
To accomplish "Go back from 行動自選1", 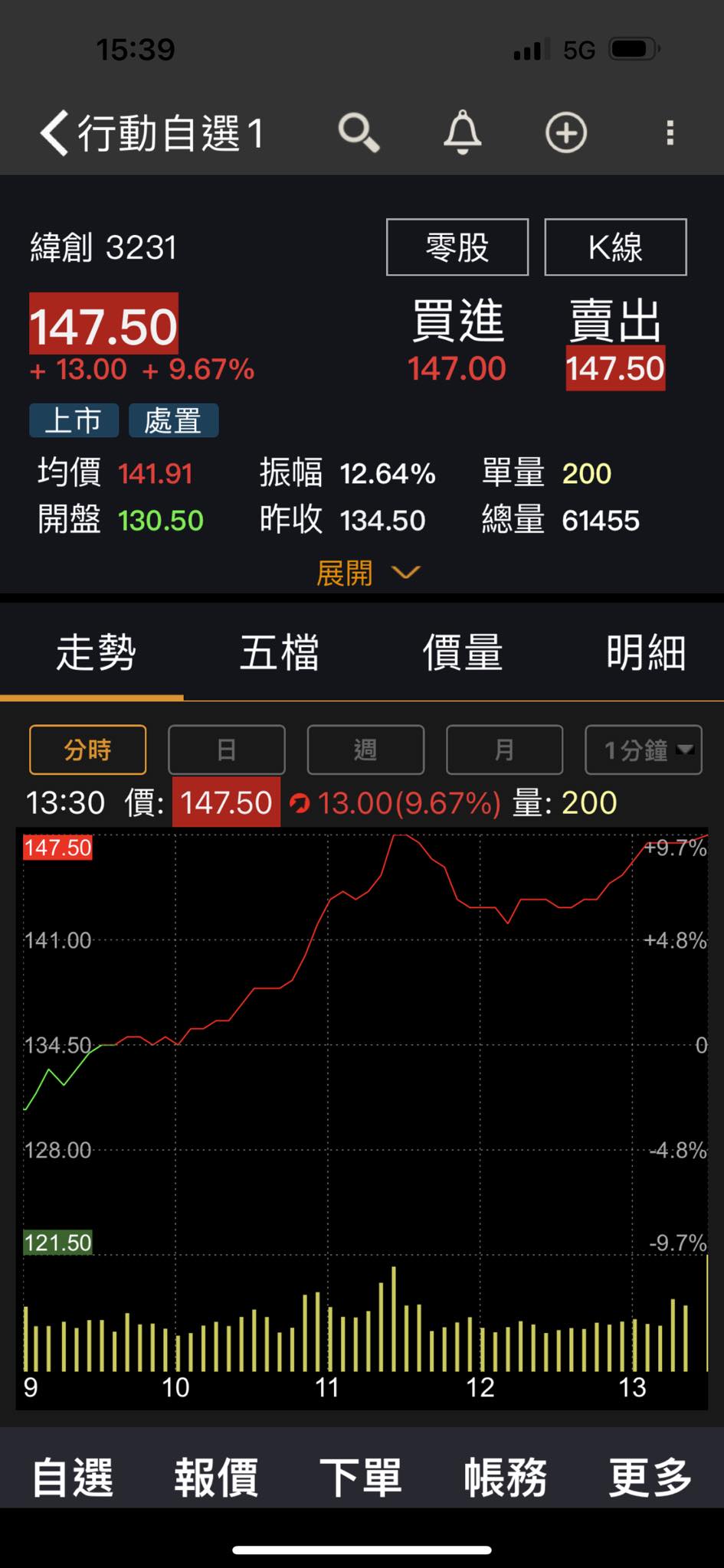I will [x=55, y=133].
